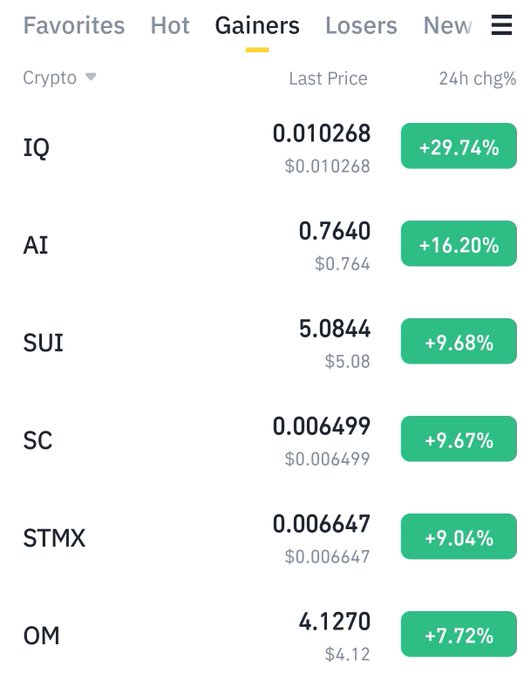Image resolution: width=524 pixels, height=680 pixels.
Task: Open the AI coin row
Action: click(262, 245)
